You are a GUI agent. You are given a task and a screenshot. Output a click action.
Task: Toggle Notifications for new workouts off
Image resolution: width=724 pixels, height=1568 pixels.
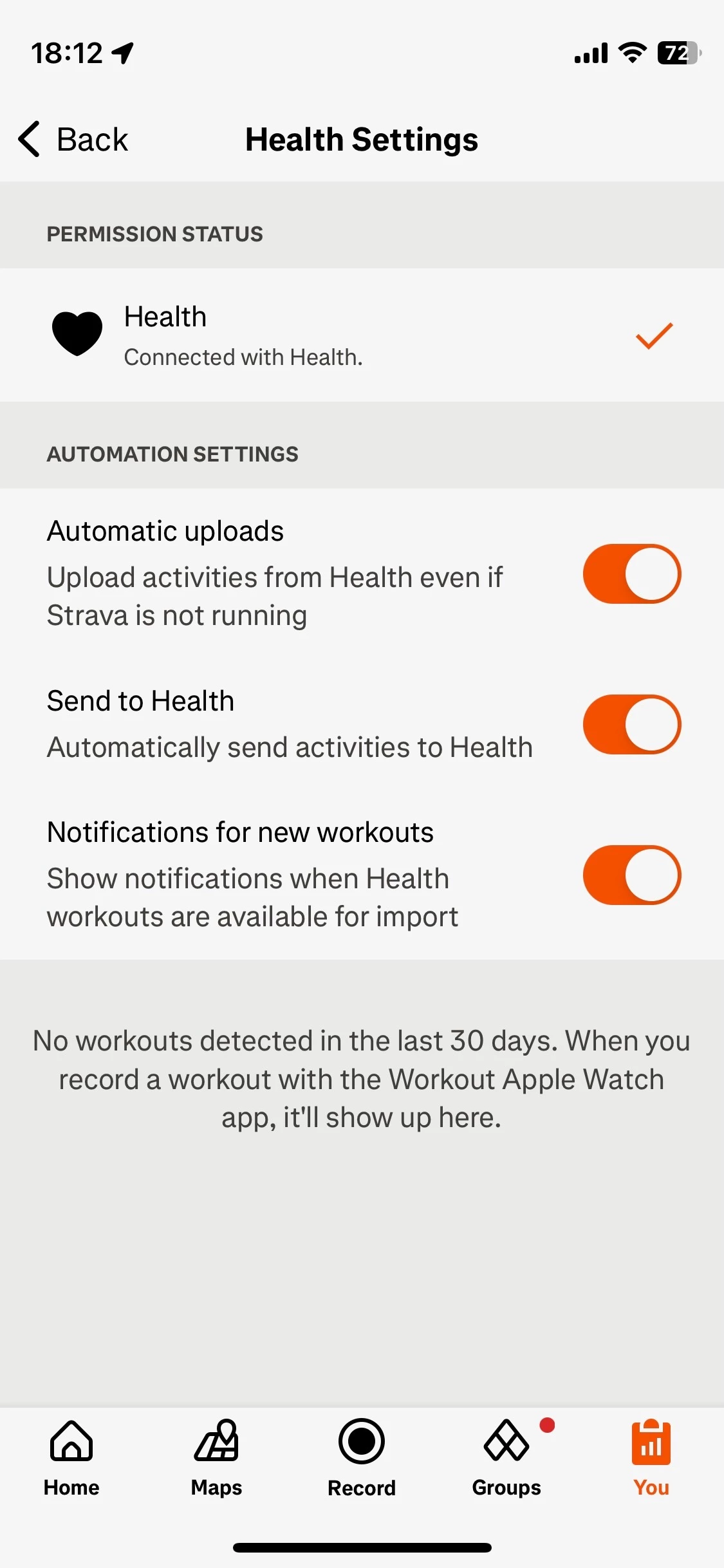631,875
